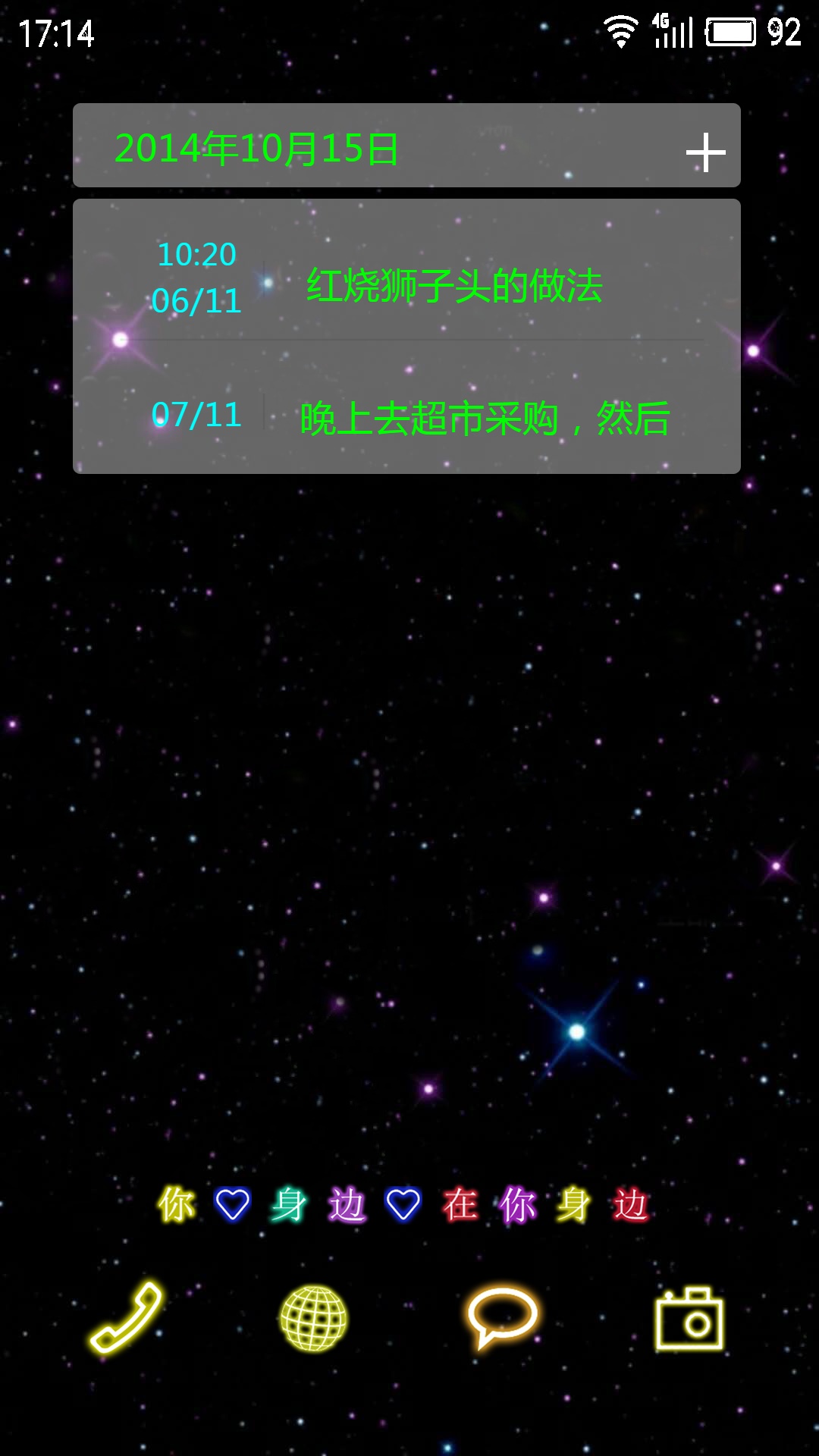This screenshot has width=819, height=1456.
Task: Tap the 2014年10月15日 date header
Action: click(256, 149)
